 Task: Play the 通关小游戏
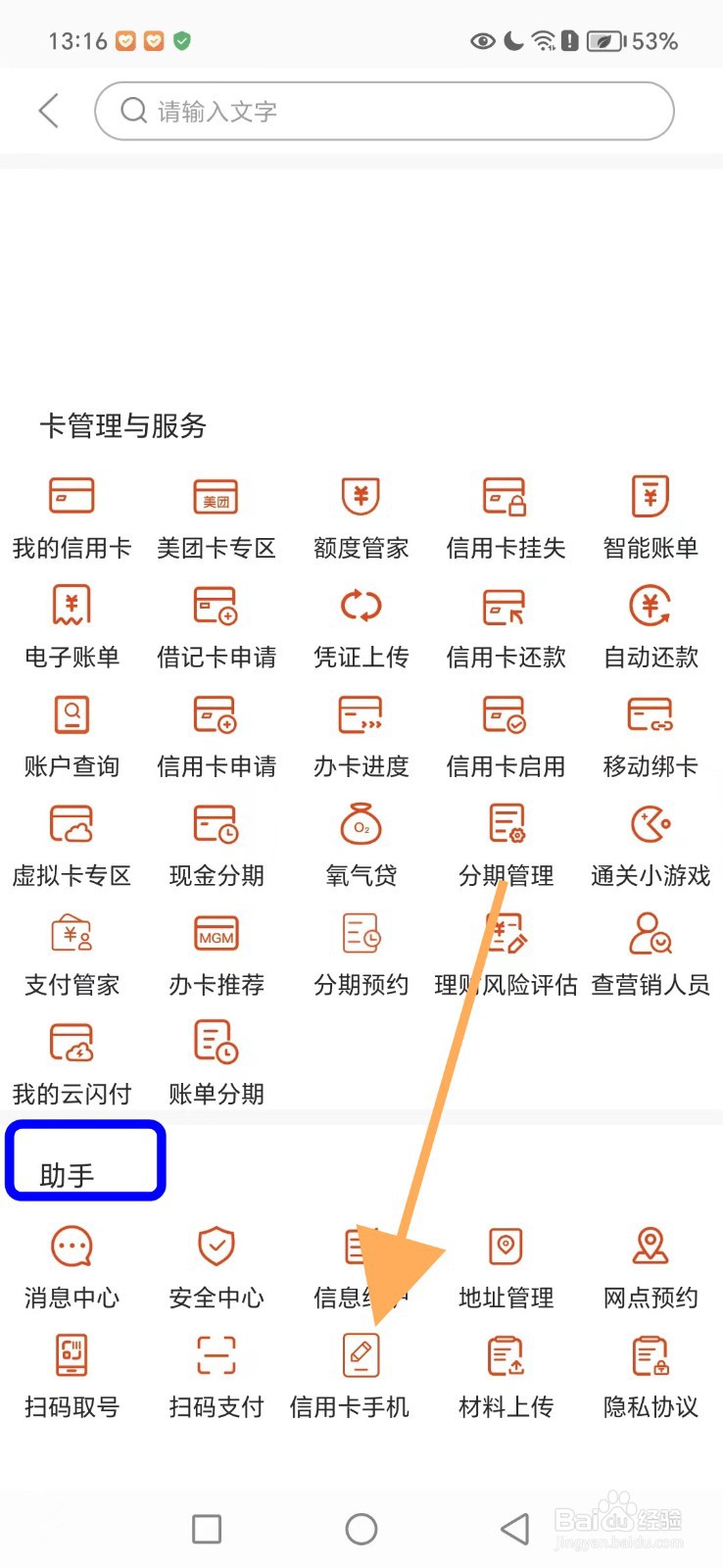point(650,843)
